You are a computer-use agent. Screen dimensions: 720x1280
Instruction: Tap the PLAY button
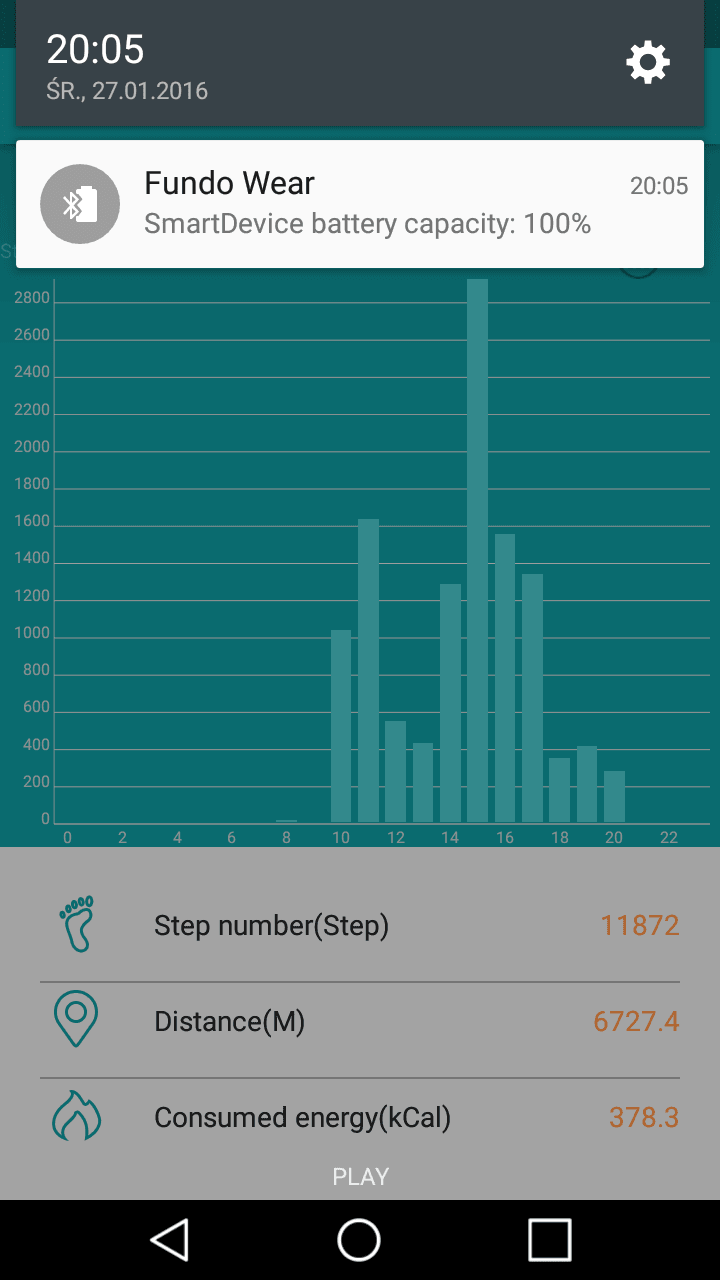tap(360, 1176)
